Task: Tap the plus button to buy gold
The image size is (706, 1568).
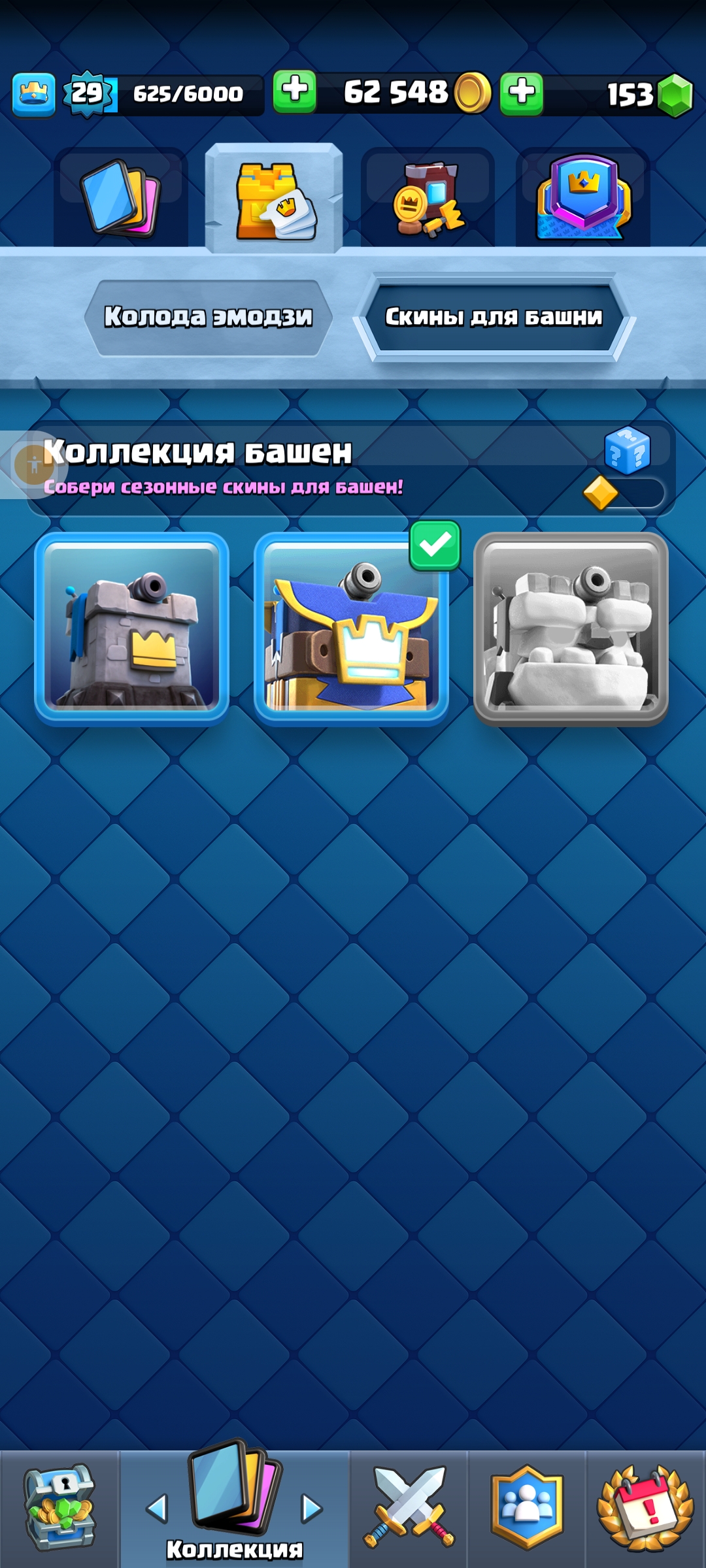Action: tap(295, 92)
